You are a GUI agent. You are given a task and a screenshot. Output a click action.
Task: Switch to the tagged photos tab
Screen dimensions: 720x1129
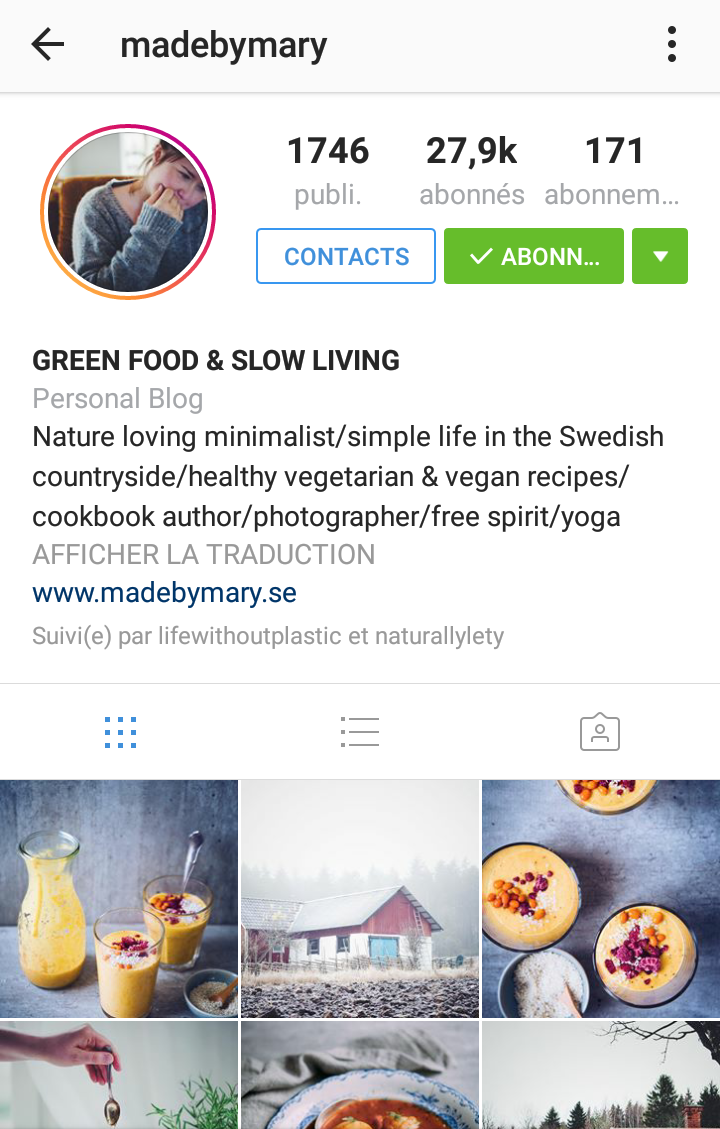click(x=599, y=732)
